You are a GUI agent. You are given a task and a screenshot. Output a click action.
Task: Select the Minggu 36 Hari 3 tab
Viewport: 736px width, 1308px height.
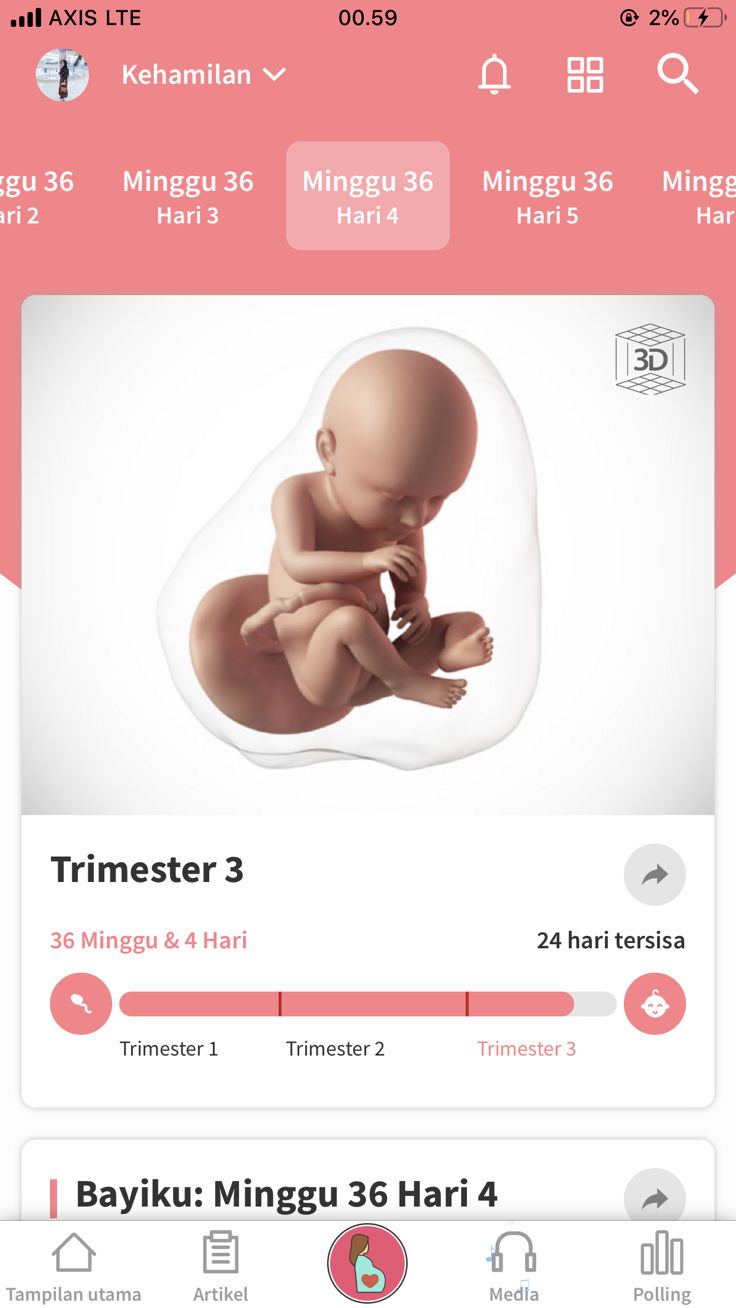188,196
